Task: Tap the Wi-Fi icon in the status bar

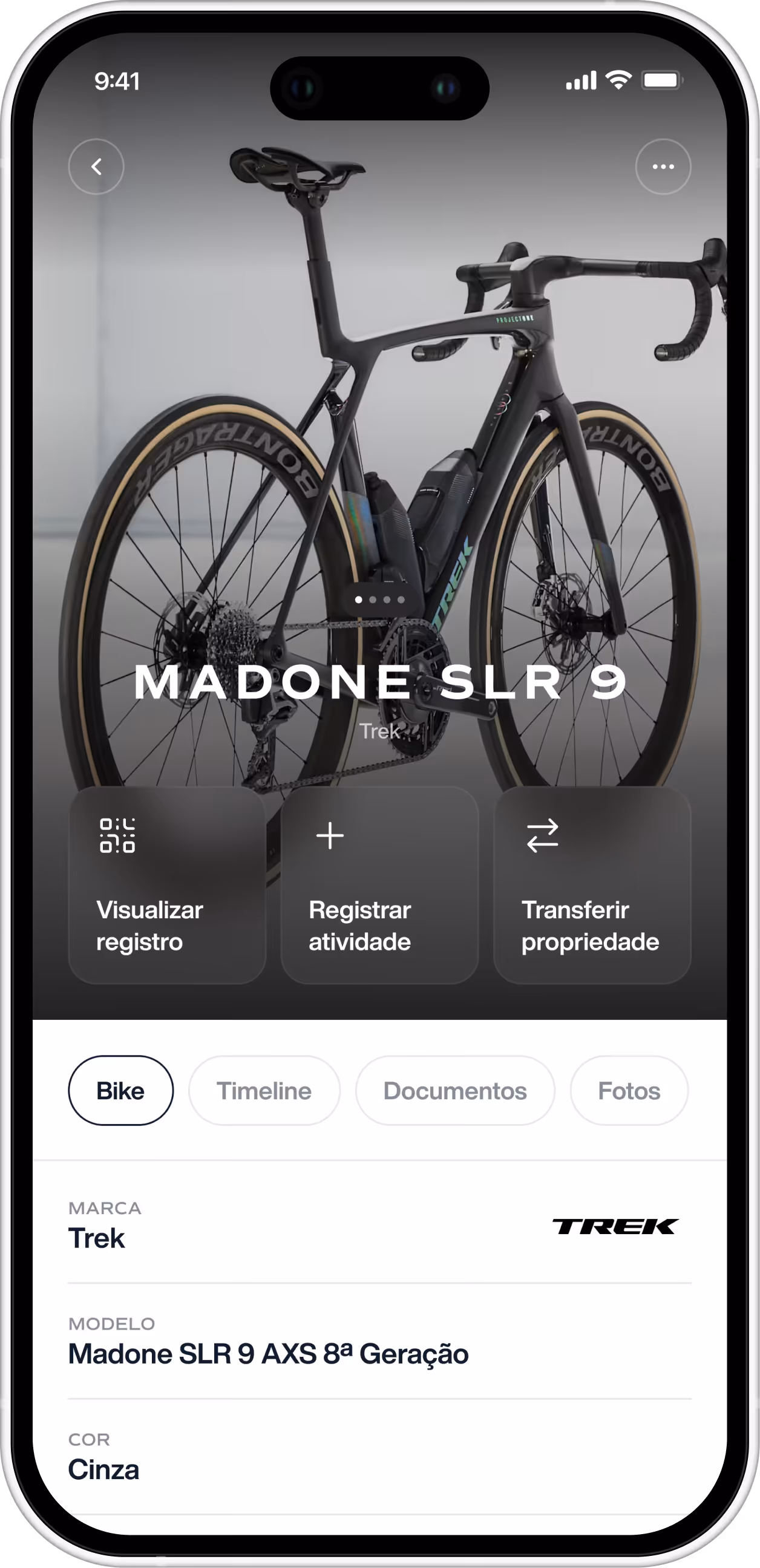Action: (618, 79)
